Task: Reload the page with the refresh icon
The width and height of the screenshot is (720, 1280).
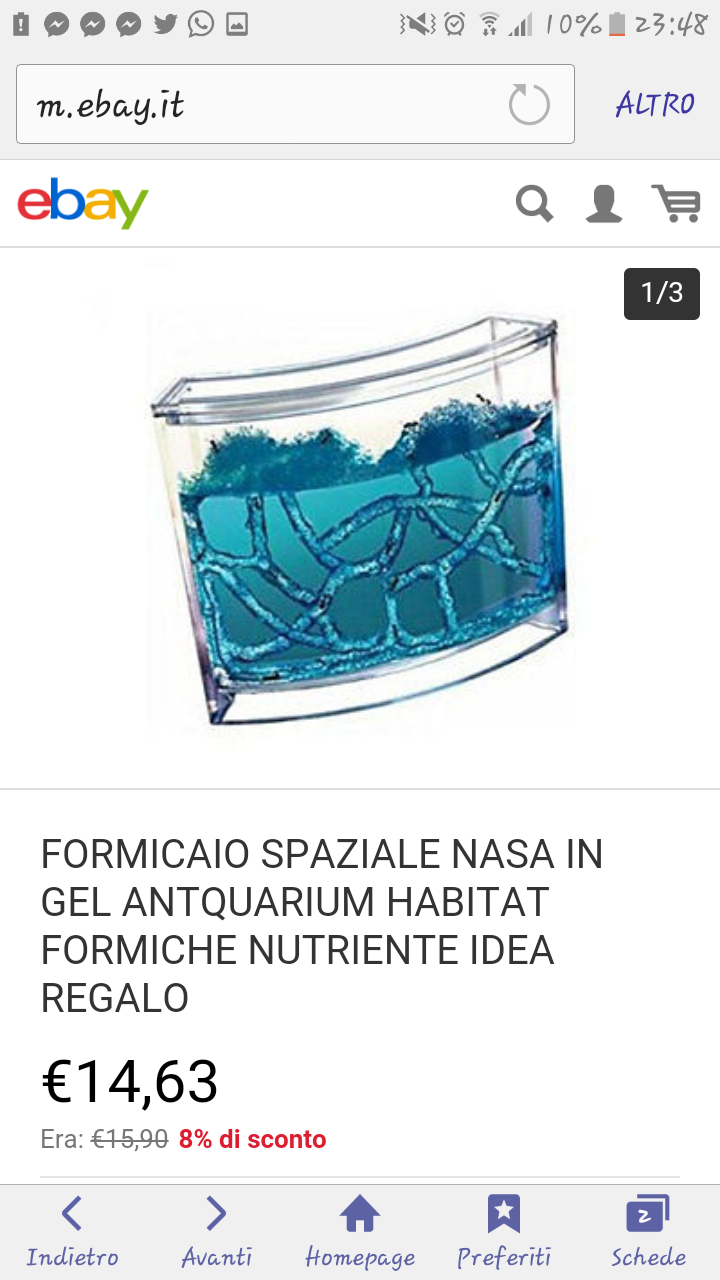Action: pos(529,105)
